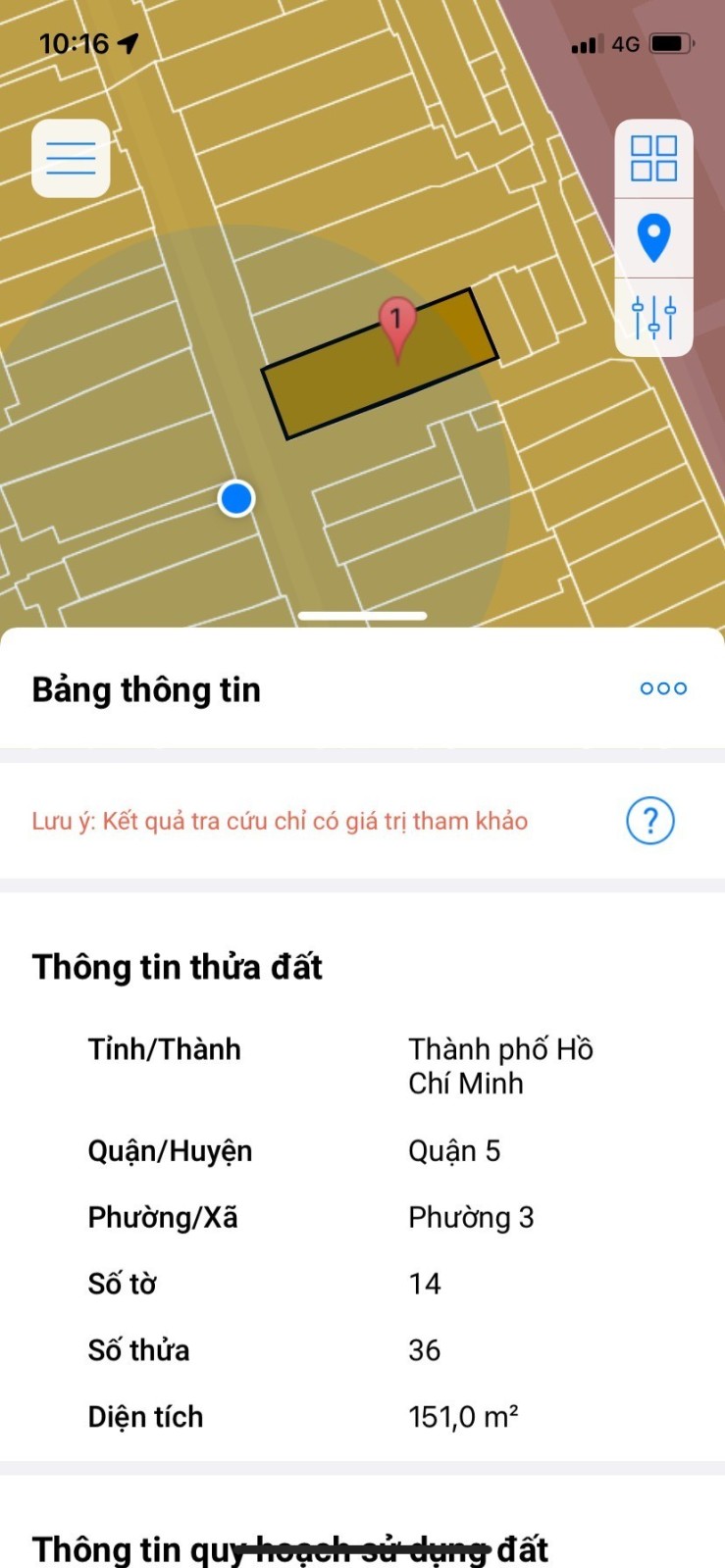Viewport: 725px width, 1568px height.
Task: Select the red marker numbered 1
Action: [x=396, y=326]
